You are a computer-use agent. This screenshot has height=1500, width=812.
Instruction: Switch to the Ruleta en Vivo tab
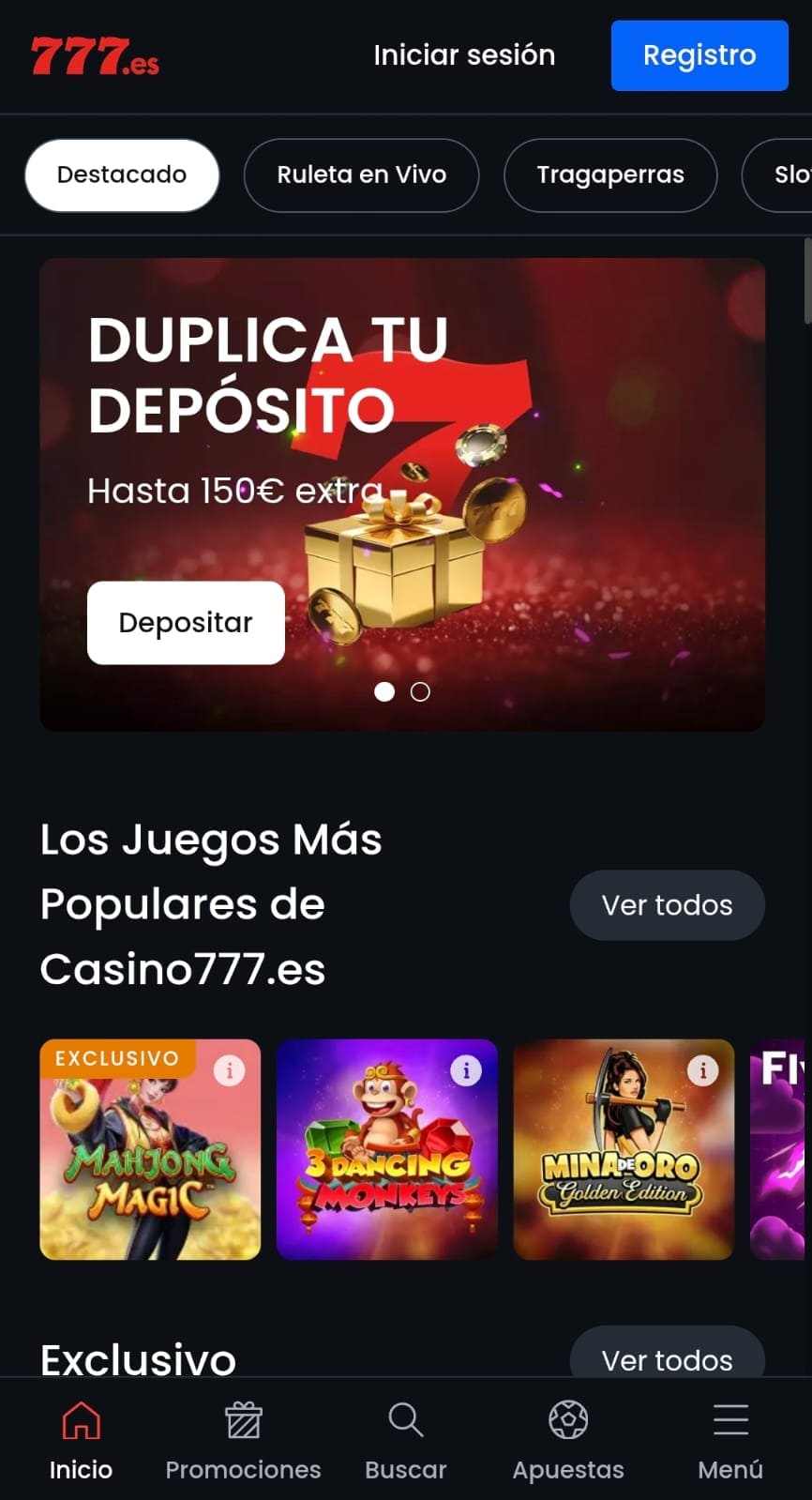point(361,174)
